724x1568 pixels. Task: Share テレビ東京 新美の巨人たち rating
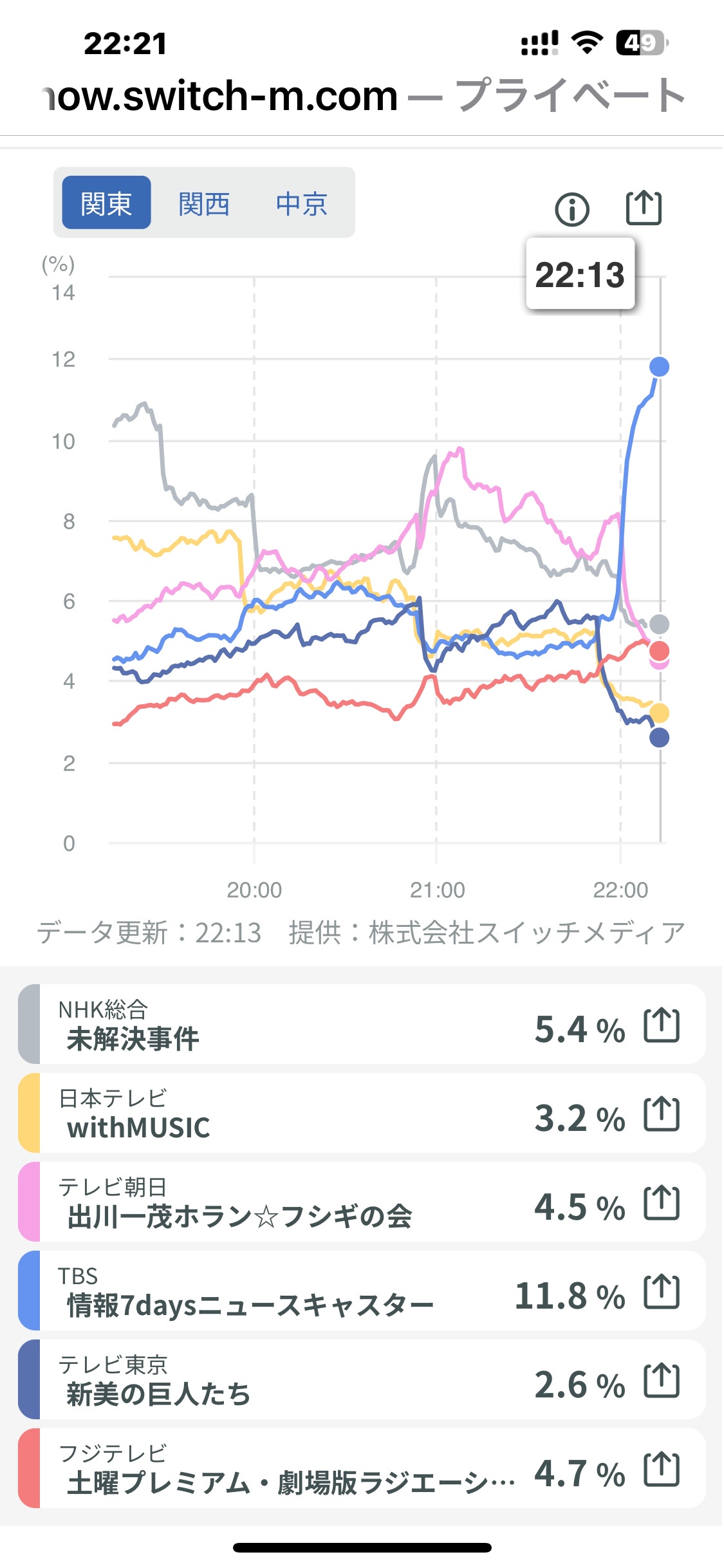click(662, 1380)
